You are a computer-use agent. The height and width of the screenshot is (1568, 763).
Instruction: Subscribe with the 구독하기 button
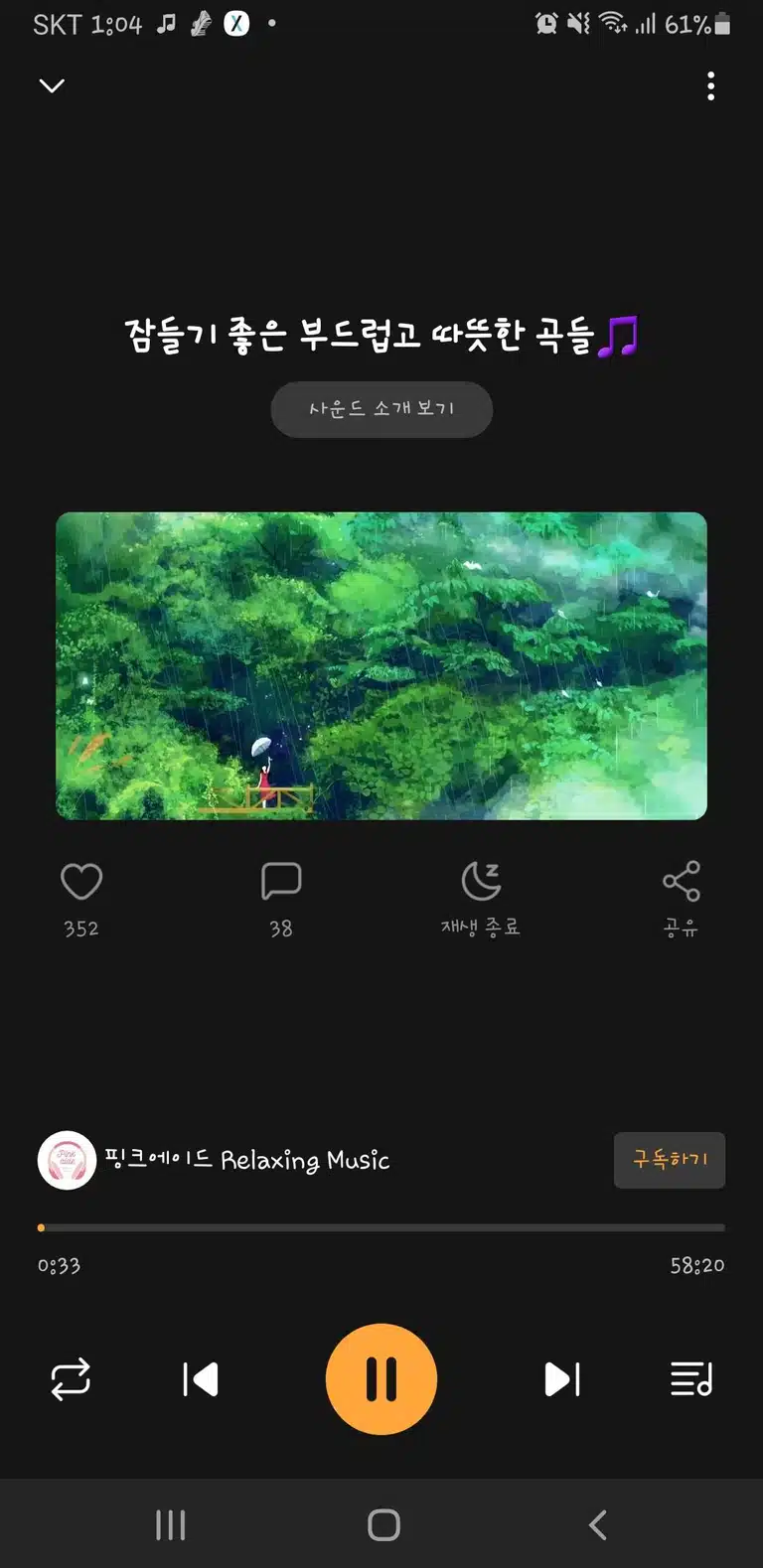click(670, 1160)
